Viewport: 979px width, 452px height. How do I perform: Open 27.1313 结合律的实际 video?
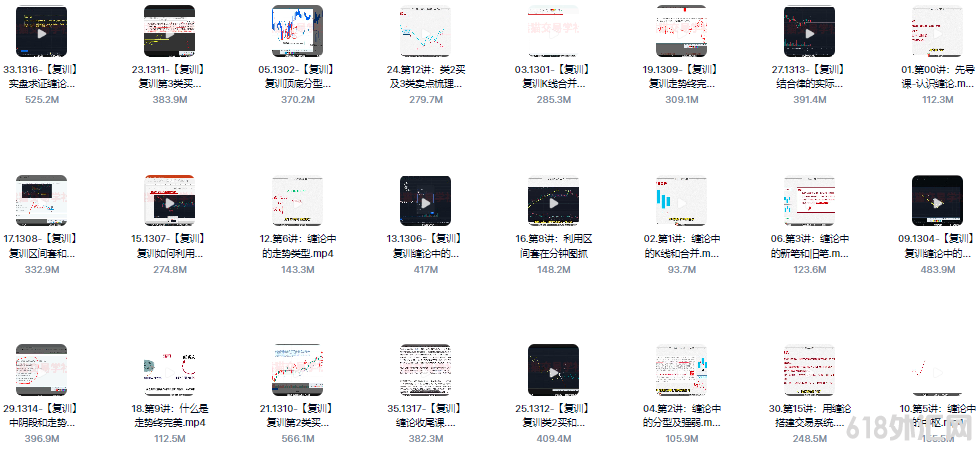(x=809, y=31)
